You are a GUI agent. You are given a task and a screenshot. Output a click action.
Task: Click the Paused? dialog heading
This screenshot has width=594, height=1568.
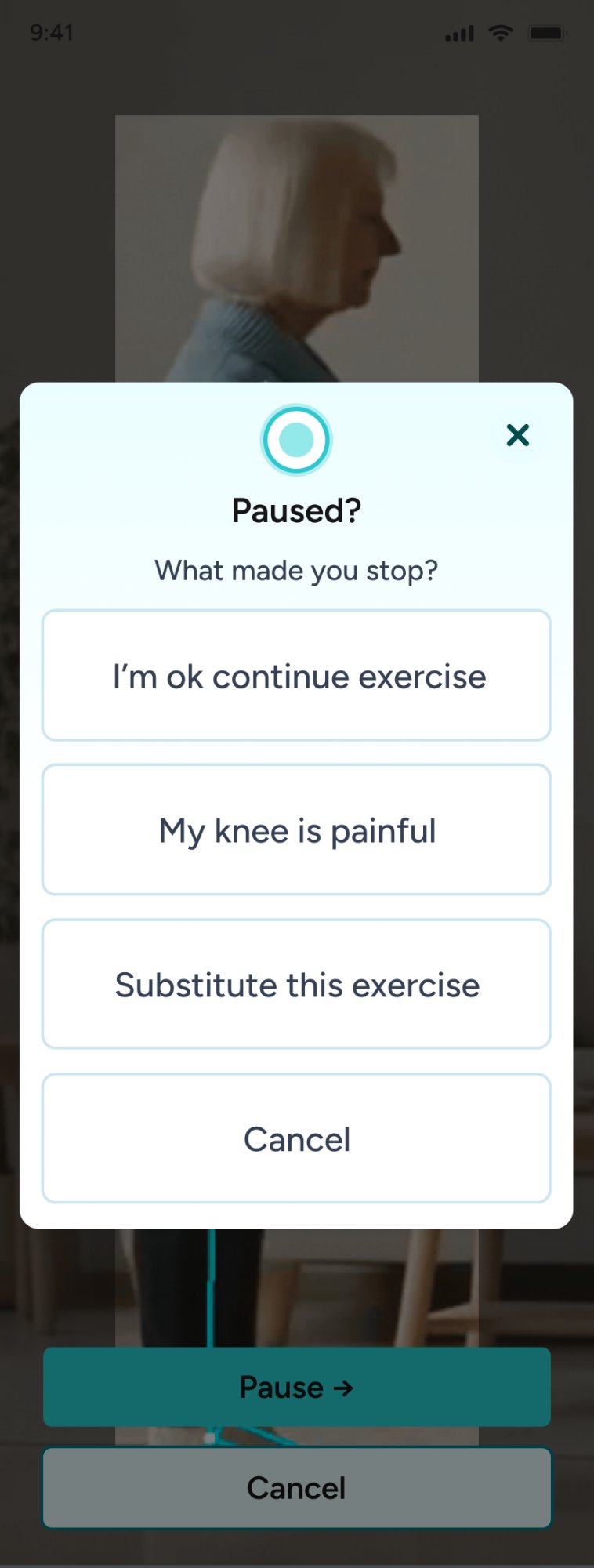296,510
